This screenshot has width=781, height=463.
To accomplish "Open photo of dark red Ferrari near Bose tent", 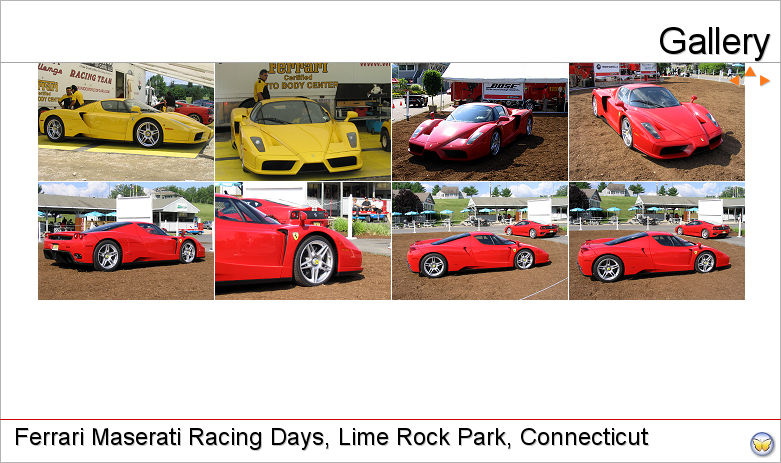I will coord(480,121).
